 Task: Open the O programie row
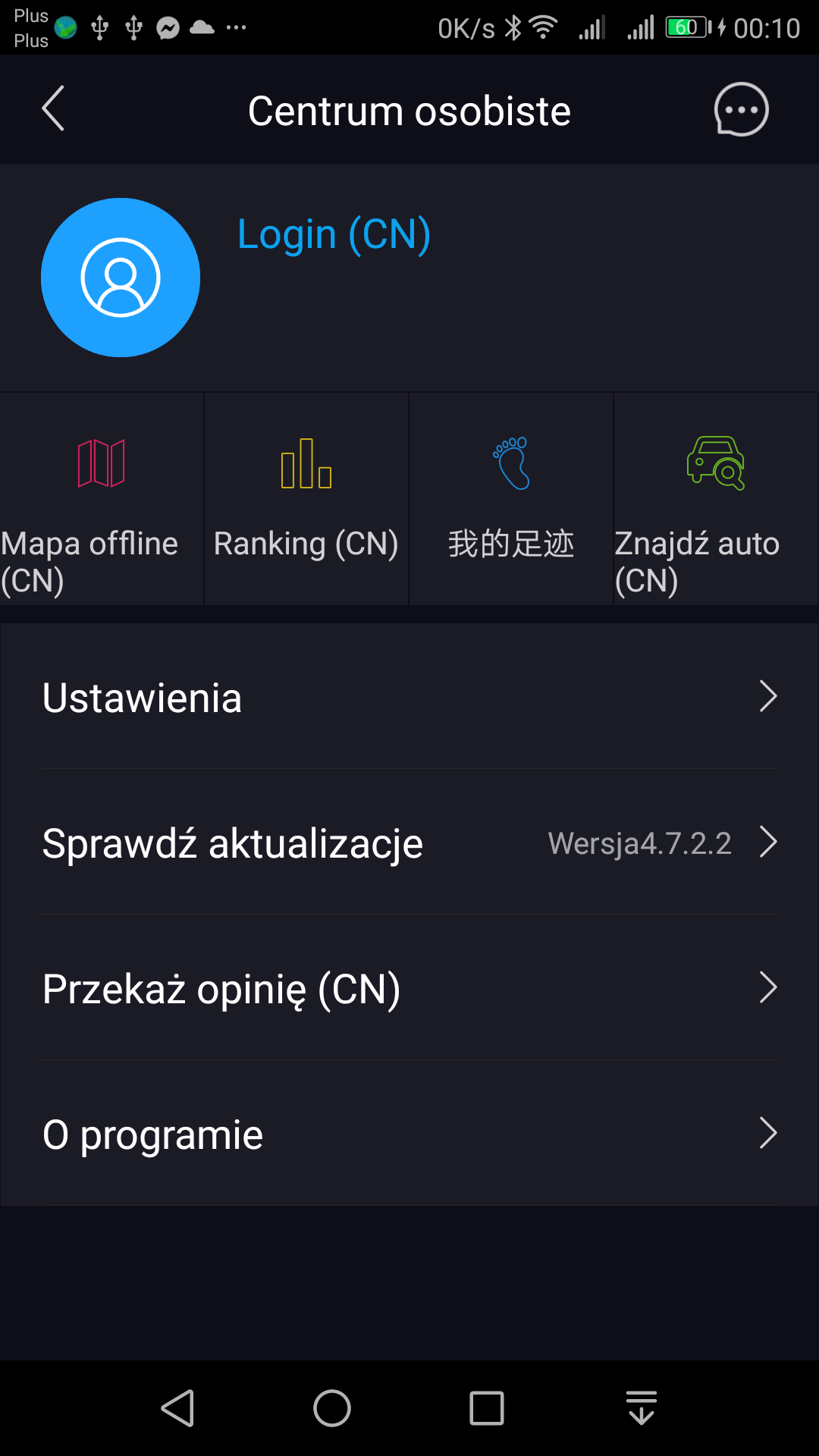pyautogui.click(x=409, y=1133)
